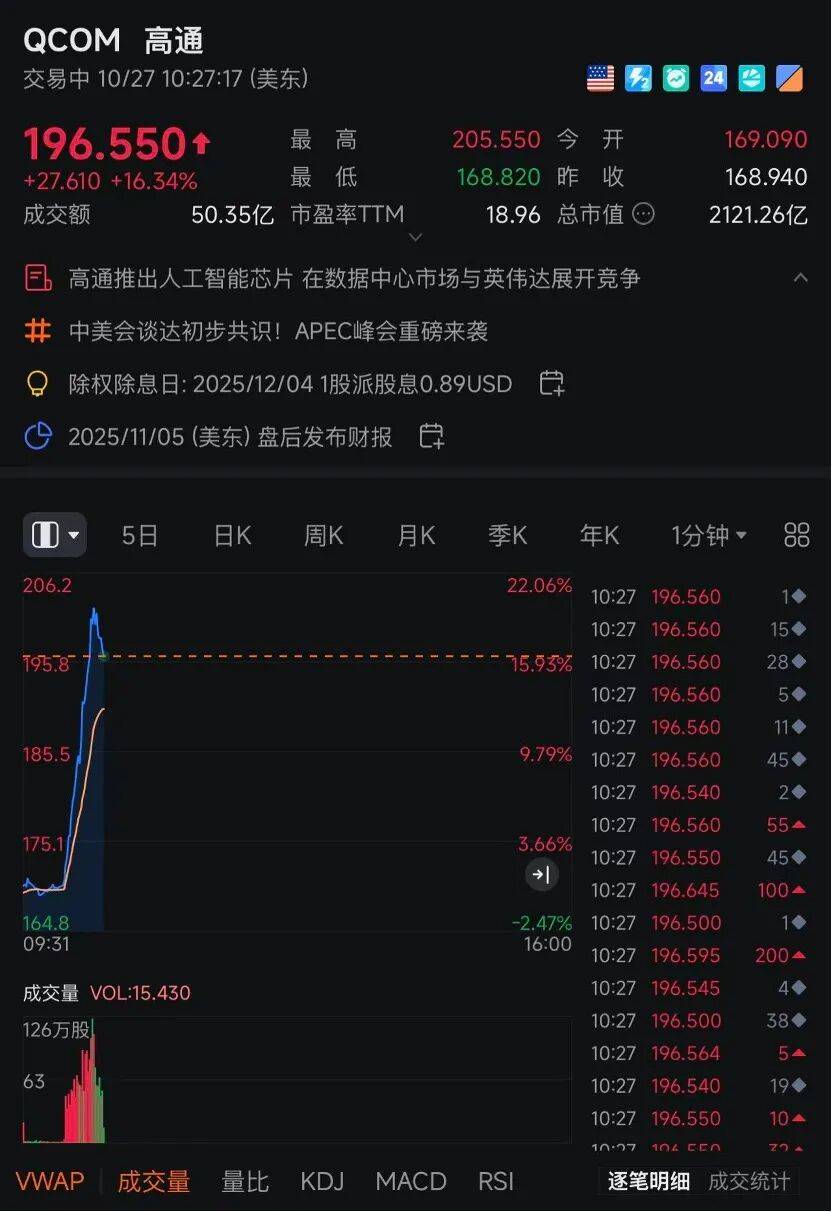
Task: Open the APEC summit topic row
Action: pos(278,331)
